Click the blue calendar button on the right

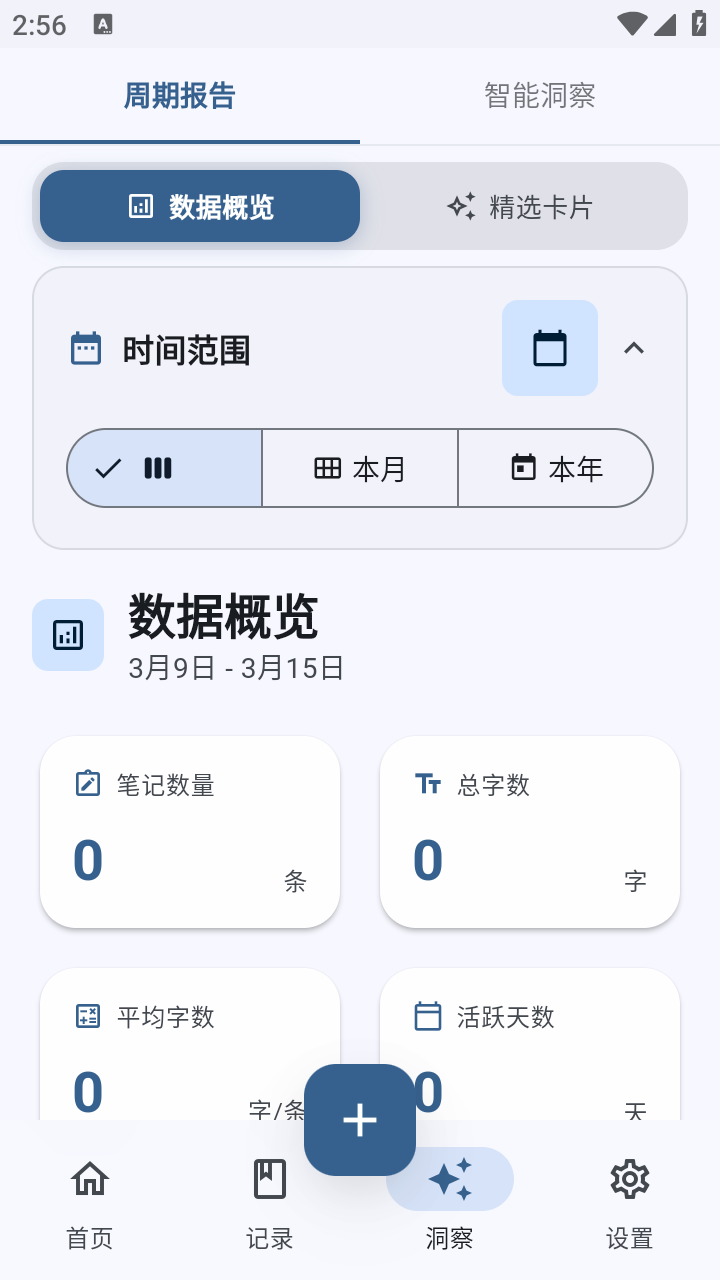pos(549,348)
